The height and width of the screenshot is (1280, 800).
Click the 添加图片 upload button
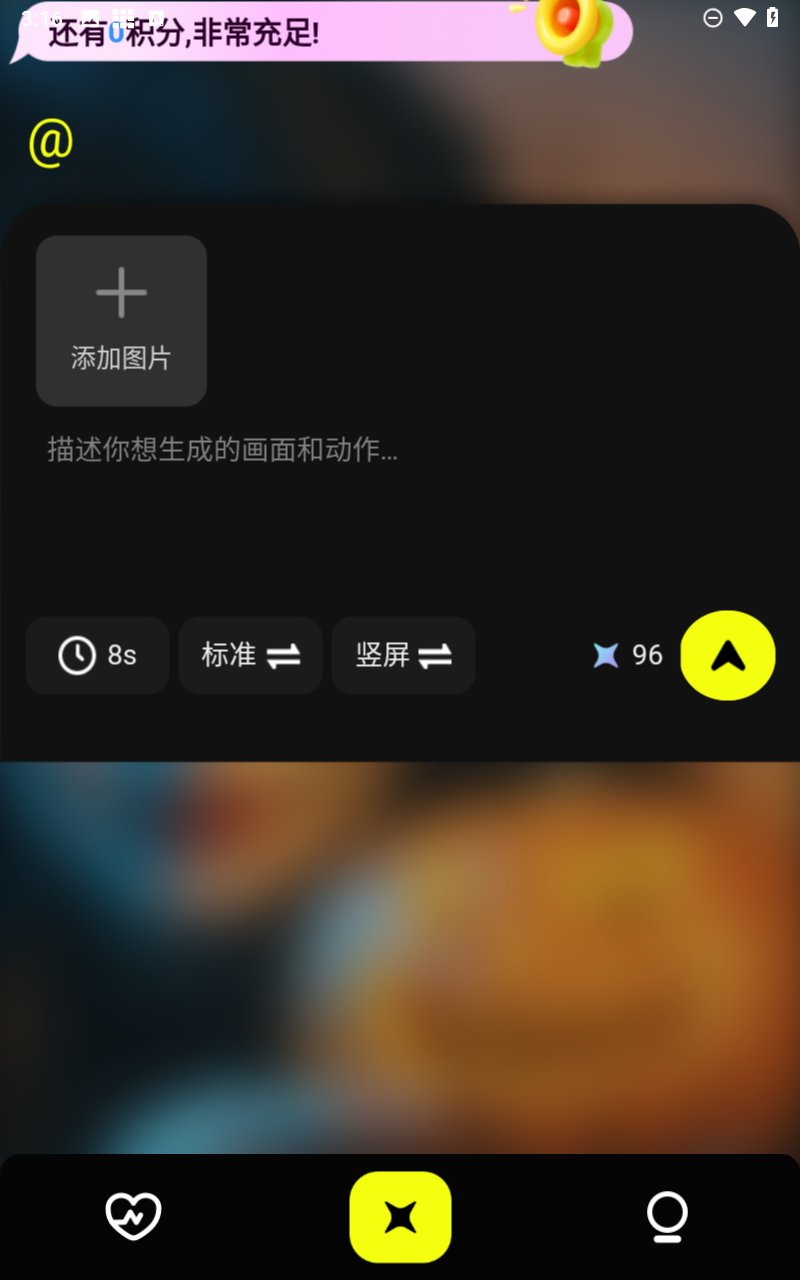[x=120, y=321]
